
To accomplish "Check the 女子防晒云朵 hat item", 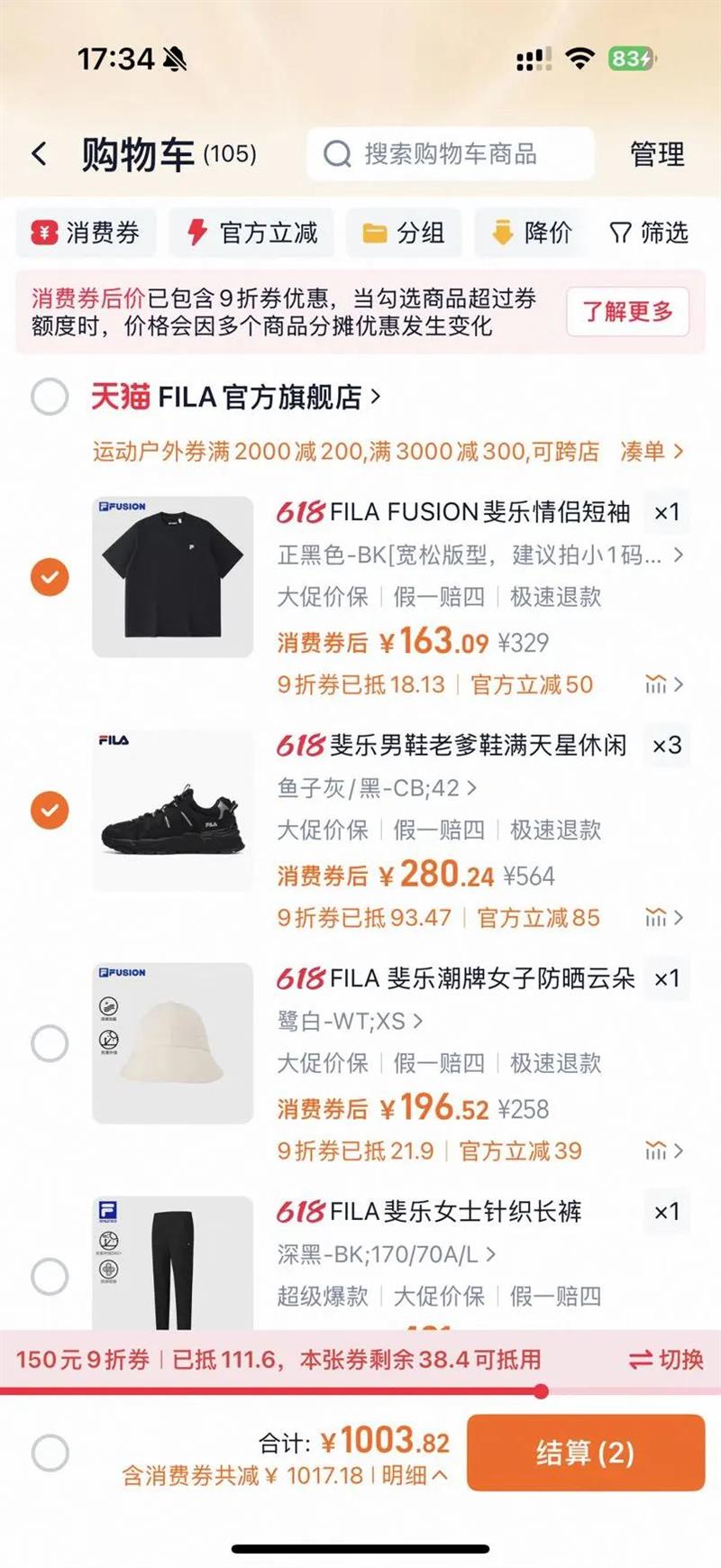I will click(50, 1043).
